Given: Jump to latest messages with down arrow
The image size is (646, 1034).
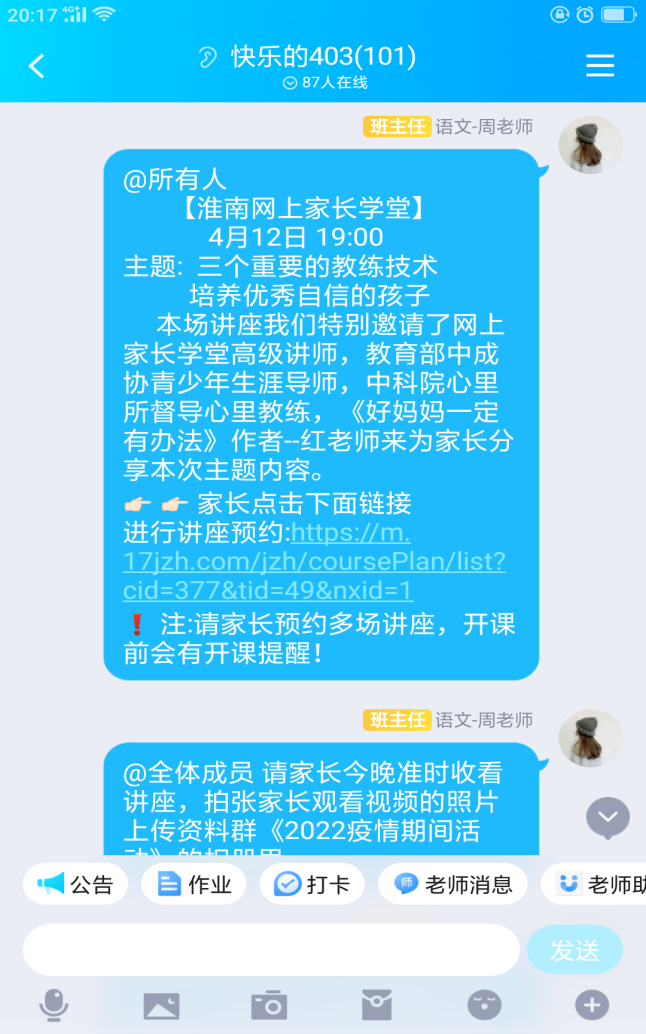Looking at the screenshot, I should point(607,818).
